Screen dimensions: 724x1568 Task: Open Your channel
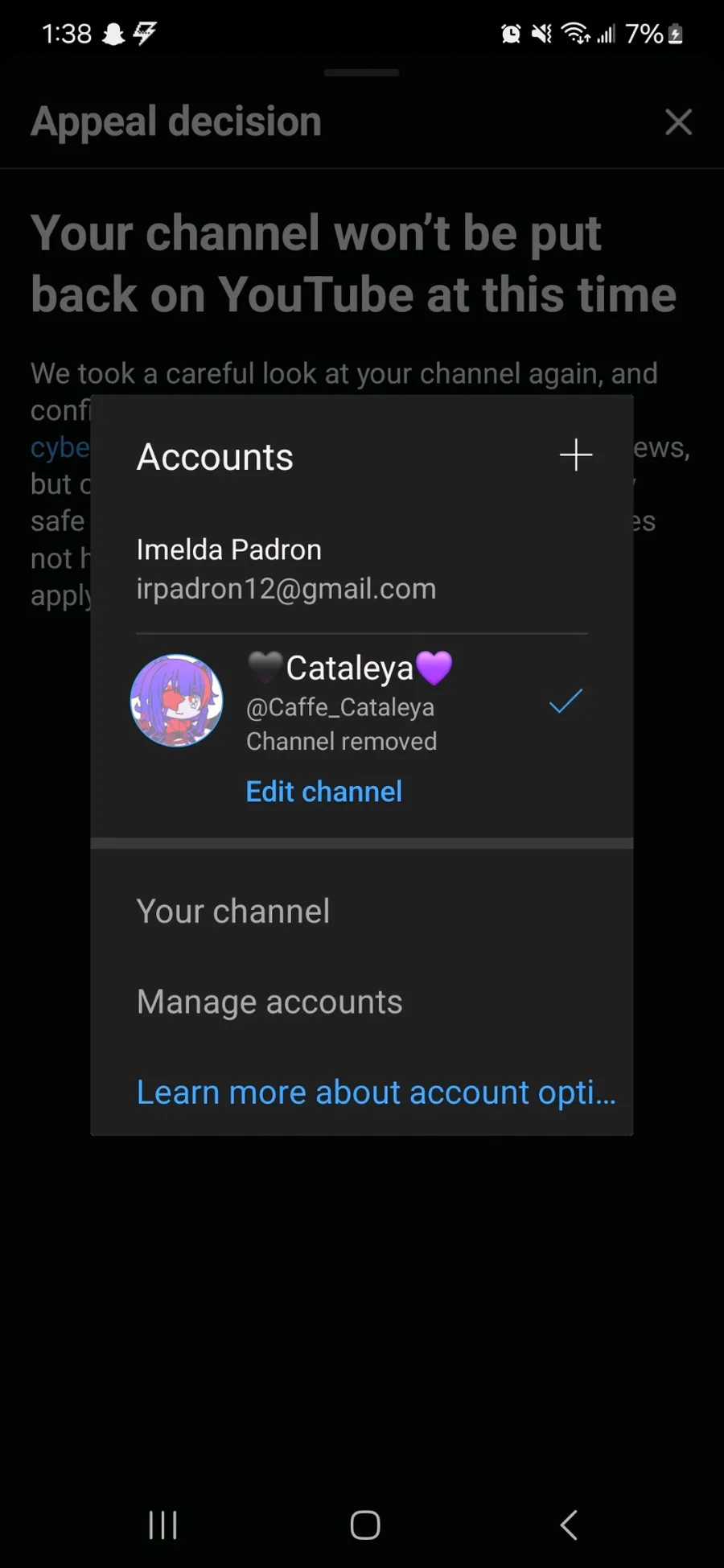(232, 912)
